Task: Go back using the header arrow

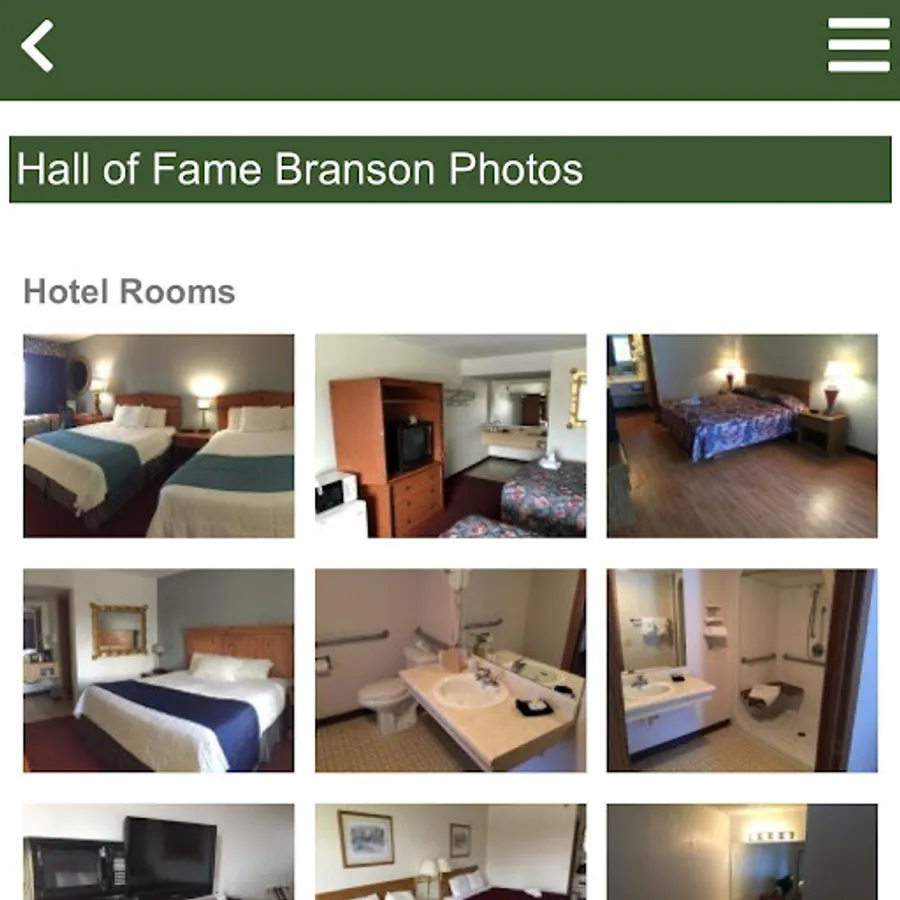Action: [38, 46]
